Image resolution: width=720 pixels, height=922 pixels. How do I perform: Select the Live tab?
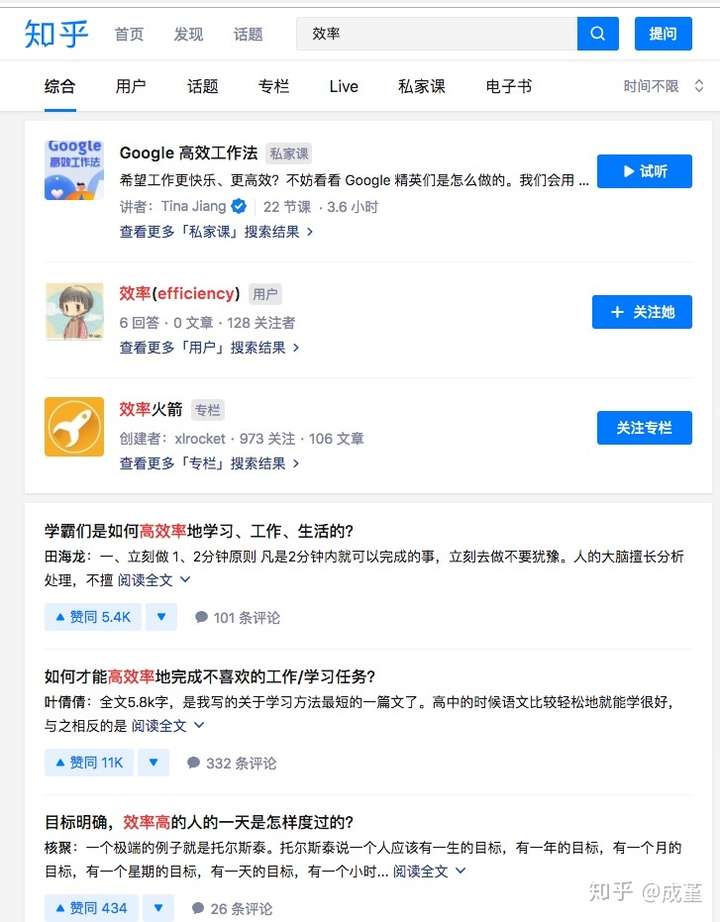tap(343, 86)
